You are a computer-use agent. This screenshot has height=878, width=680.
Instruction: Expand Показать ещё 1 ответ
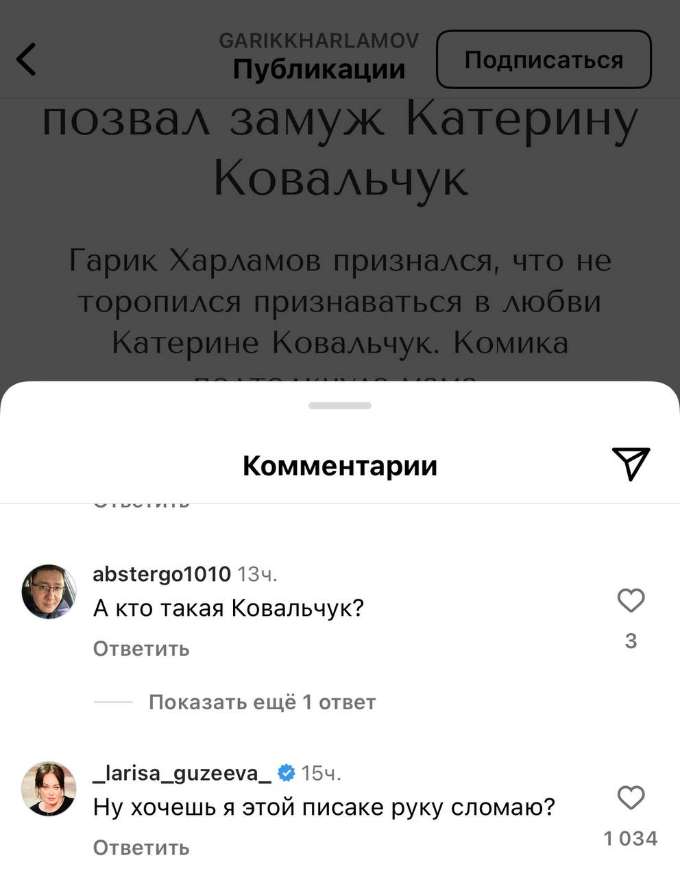tap(262, 702)
